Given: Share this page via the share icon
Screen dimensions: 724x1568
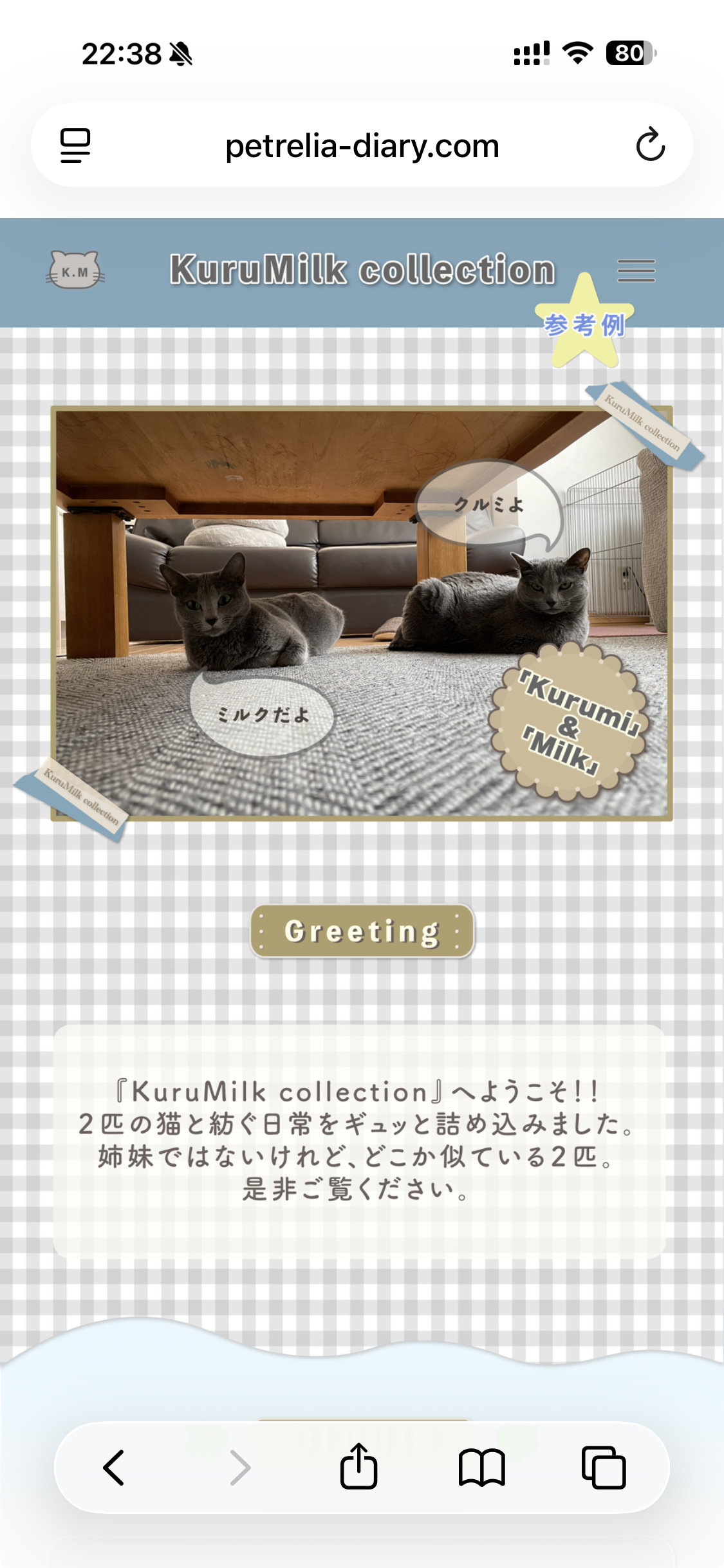Looking at the screenshot, I should (x=358, y=1466).
